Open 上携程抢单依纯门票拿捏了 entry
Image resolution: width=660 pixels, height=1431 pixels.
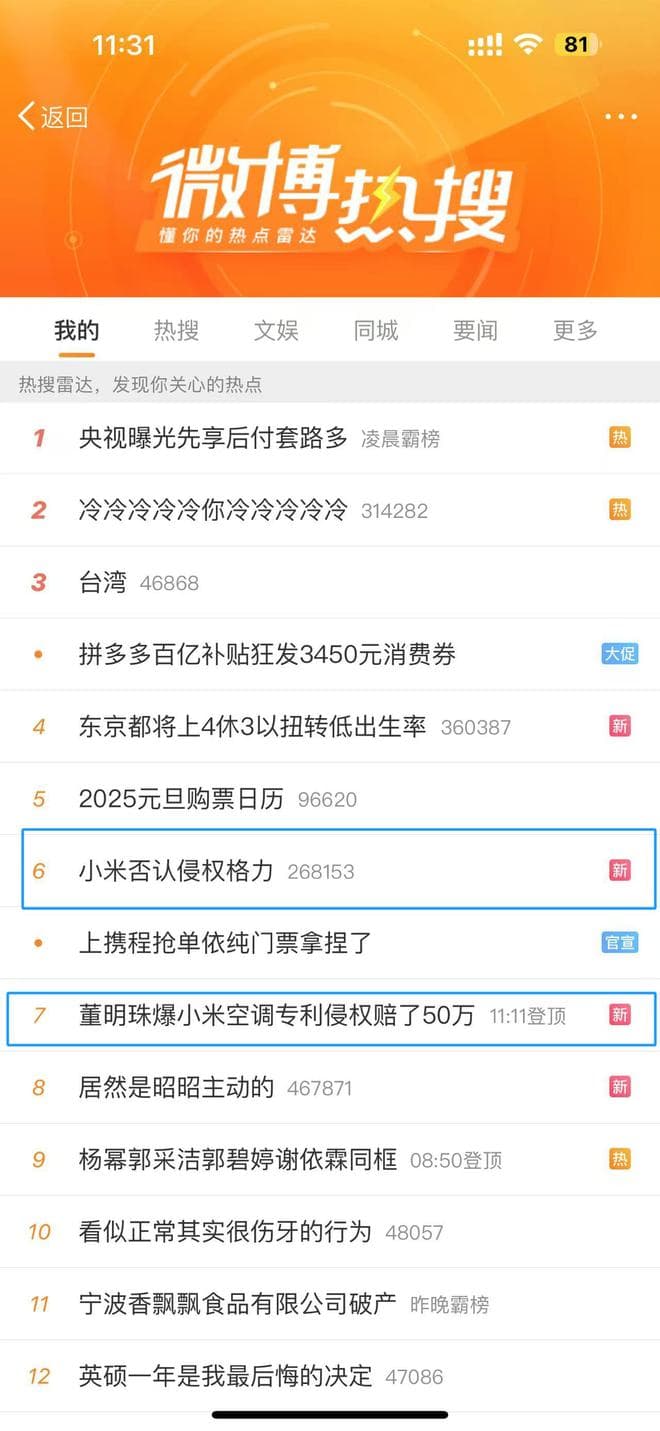(x=225, y=943)
